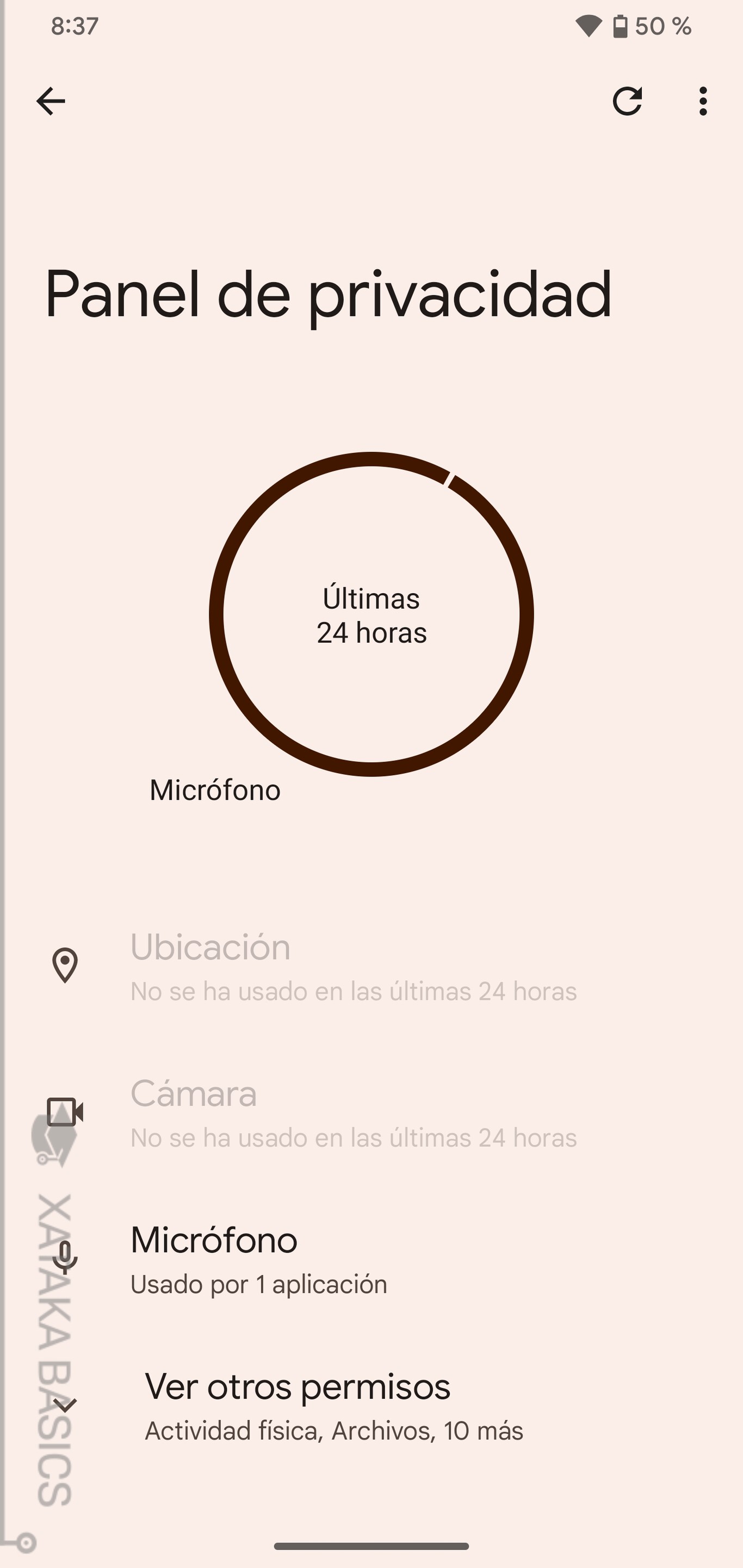Tap the Micrófono label under the chart
743x1568 pixels.
pos(214,790)
